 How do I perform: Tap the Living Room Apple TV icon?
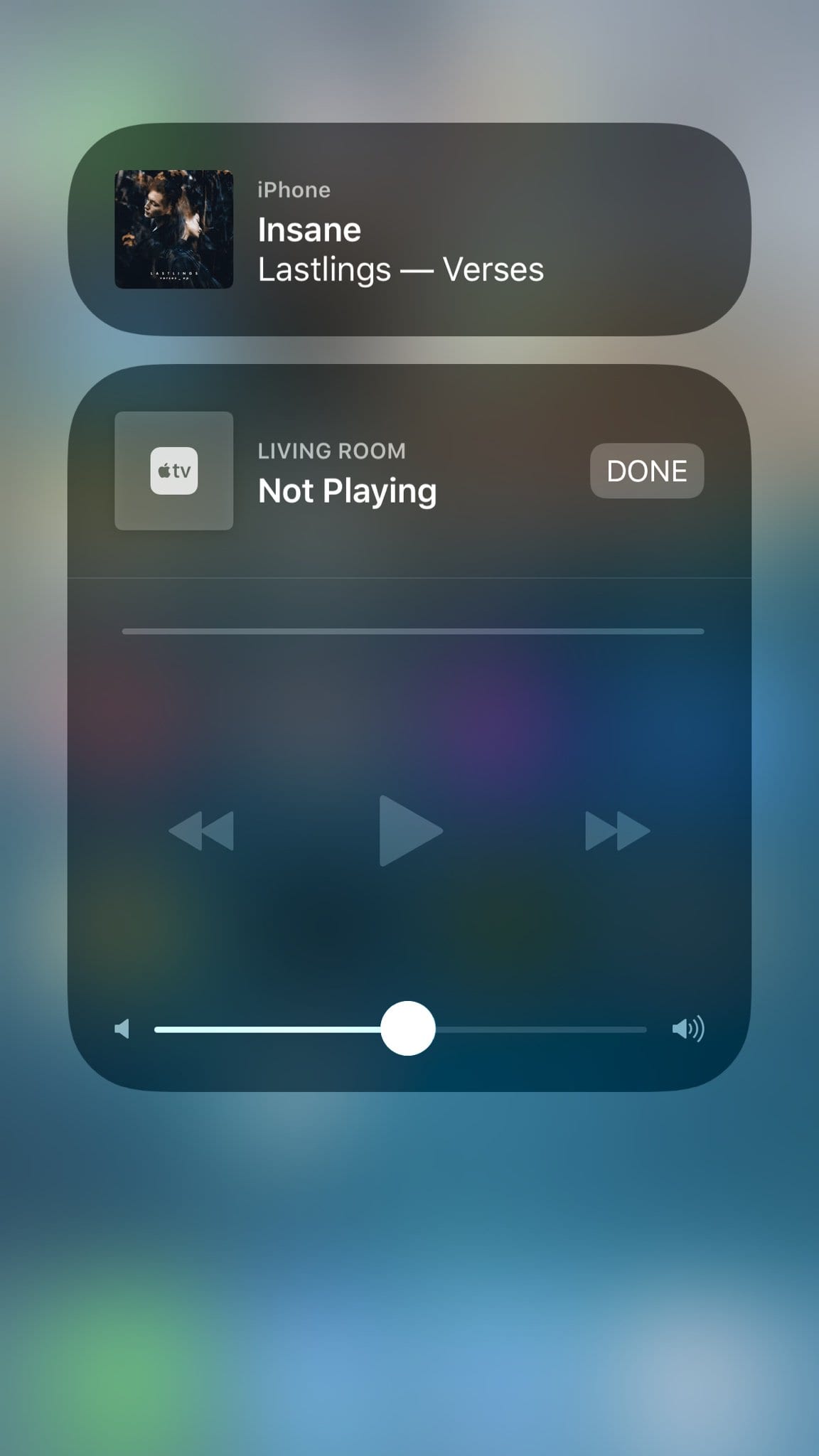tap(174, 471)
